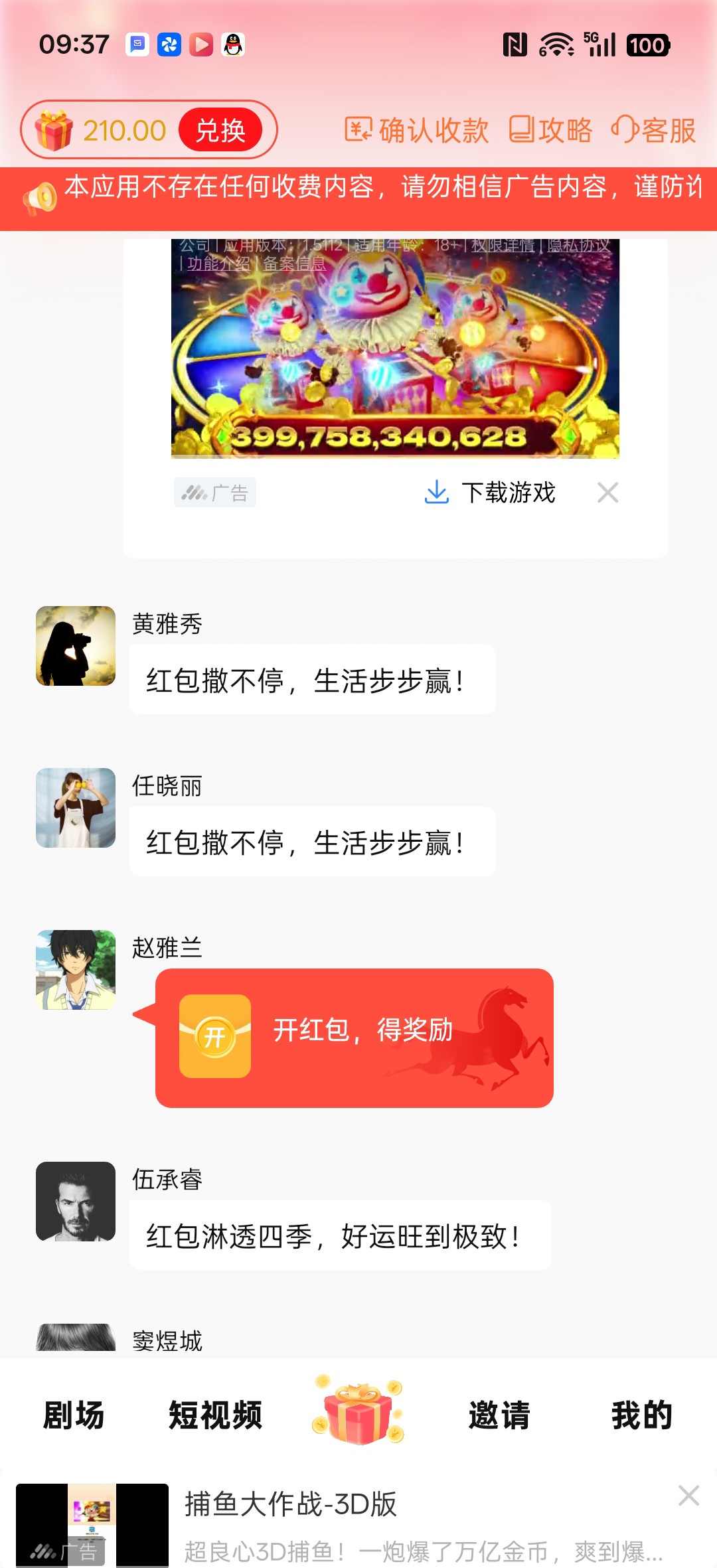This screenshot has width=717, height=1568.
Task: Open the 开红包，得奖励 red envelope
Action: [x=355, y=1038]
